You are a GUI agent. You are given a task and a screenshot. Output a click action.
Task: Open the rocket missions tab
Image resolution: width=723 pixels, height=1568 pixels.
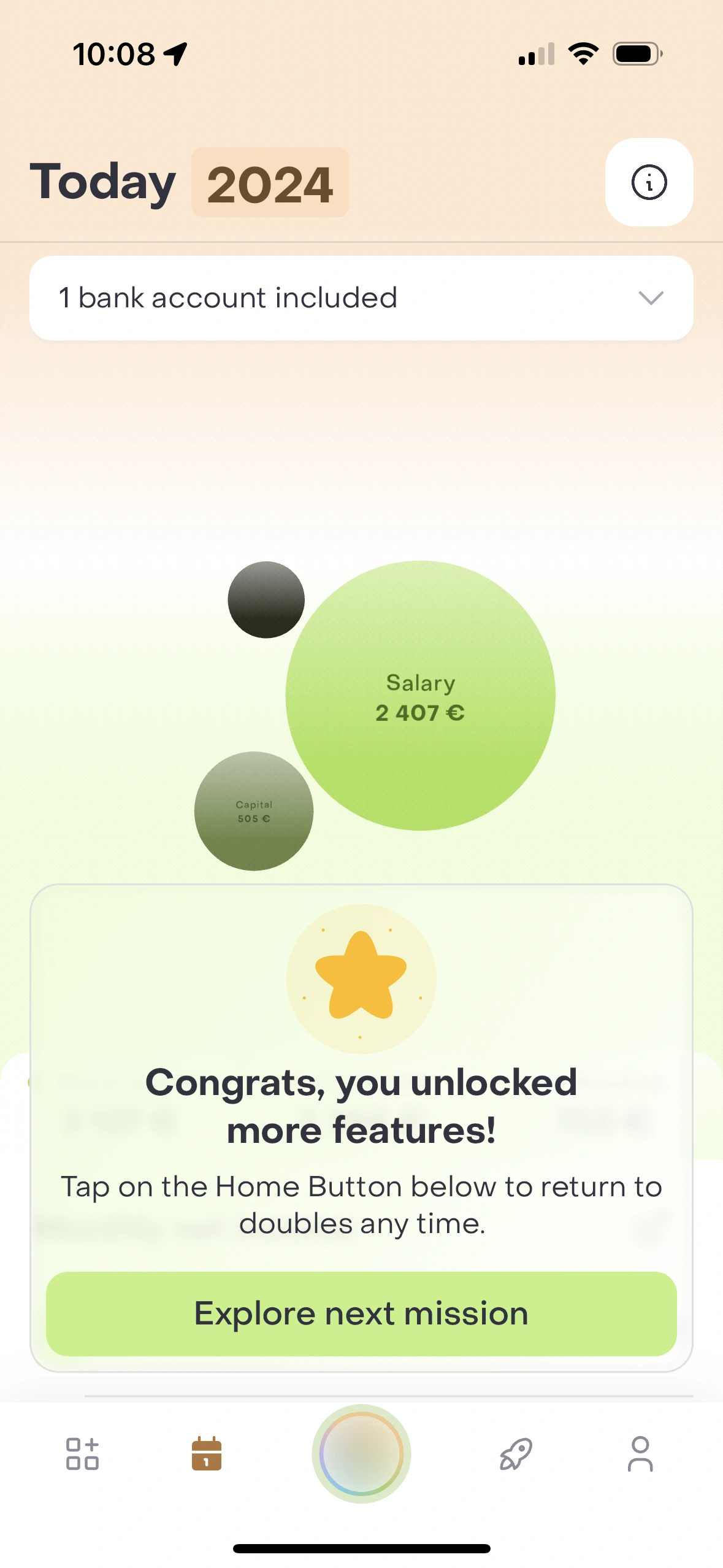click(516, 1453)
